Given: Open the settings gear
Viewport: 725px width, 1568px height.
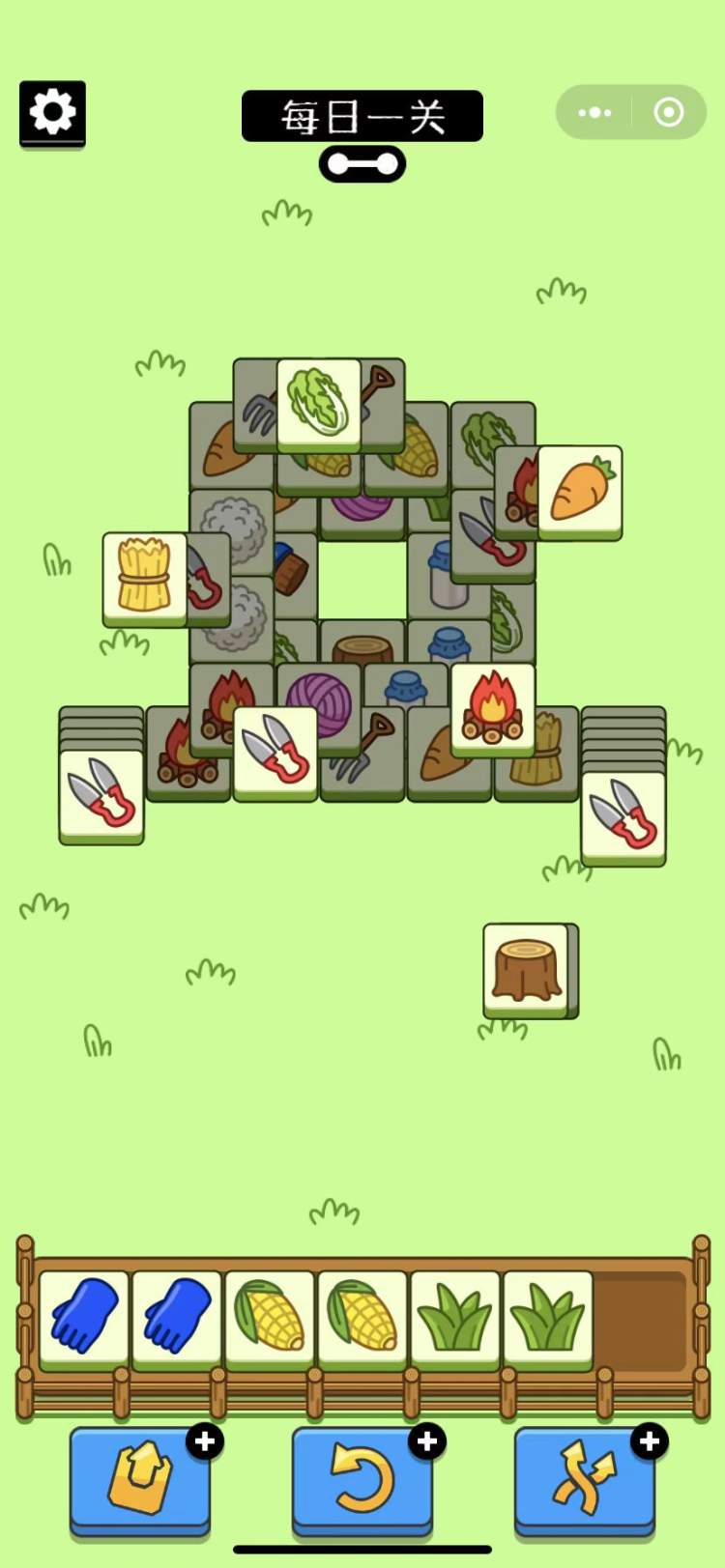Looking at the screenshot, I should click(52, 113).
